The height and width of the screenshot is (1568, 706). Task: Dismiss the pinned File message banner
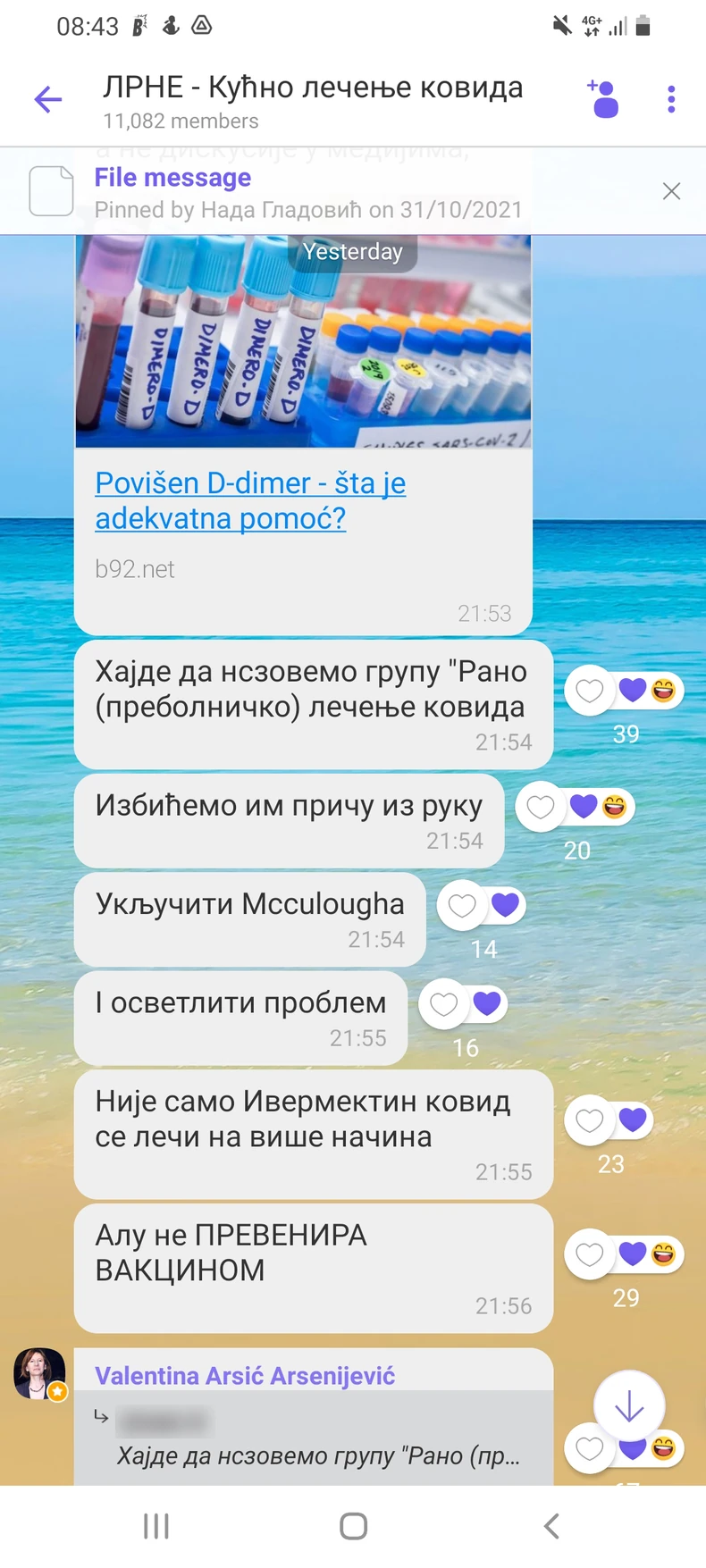tap(671, 191)
